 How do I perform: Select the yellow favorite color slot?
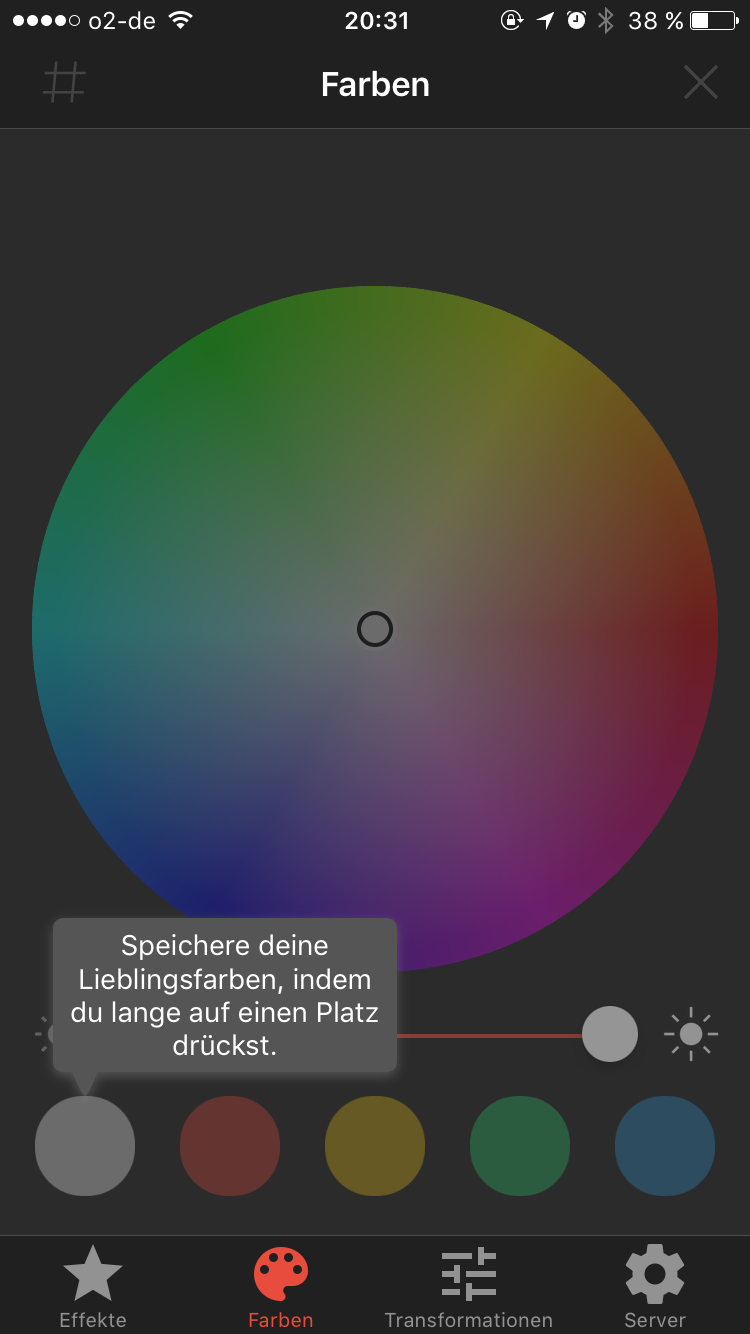[x=375, y=1146]
